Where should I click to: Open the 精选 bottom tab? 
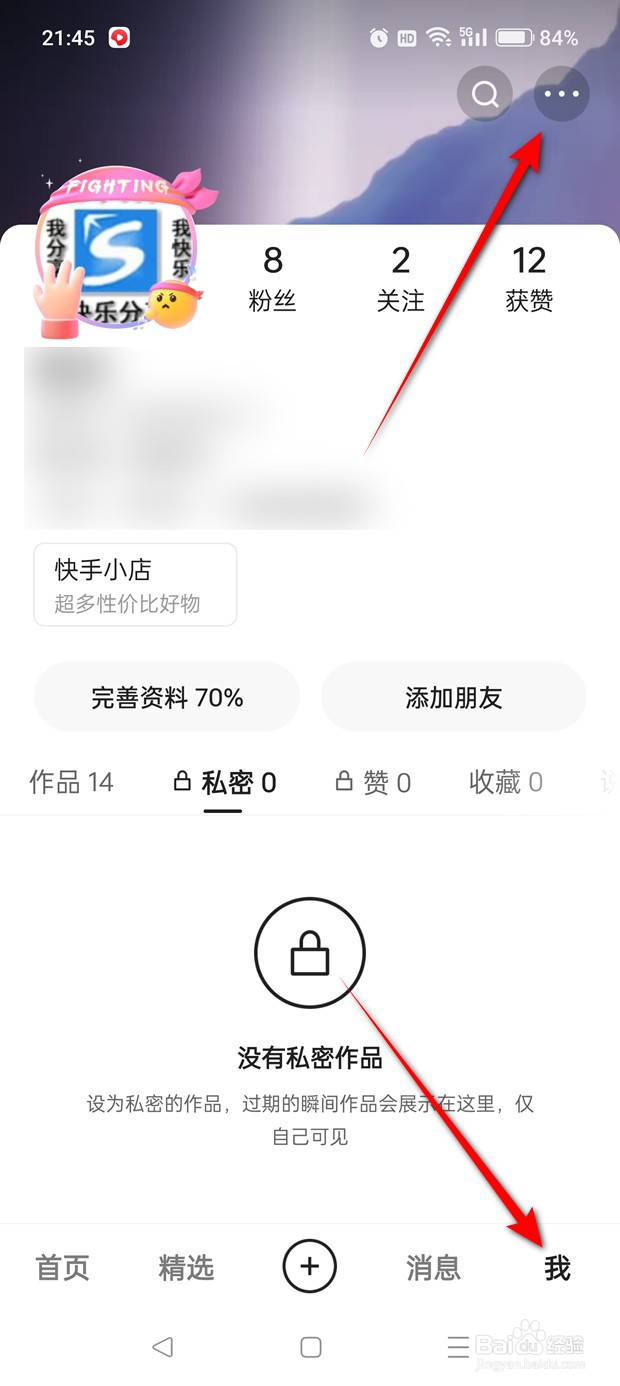pos(186,1268)
